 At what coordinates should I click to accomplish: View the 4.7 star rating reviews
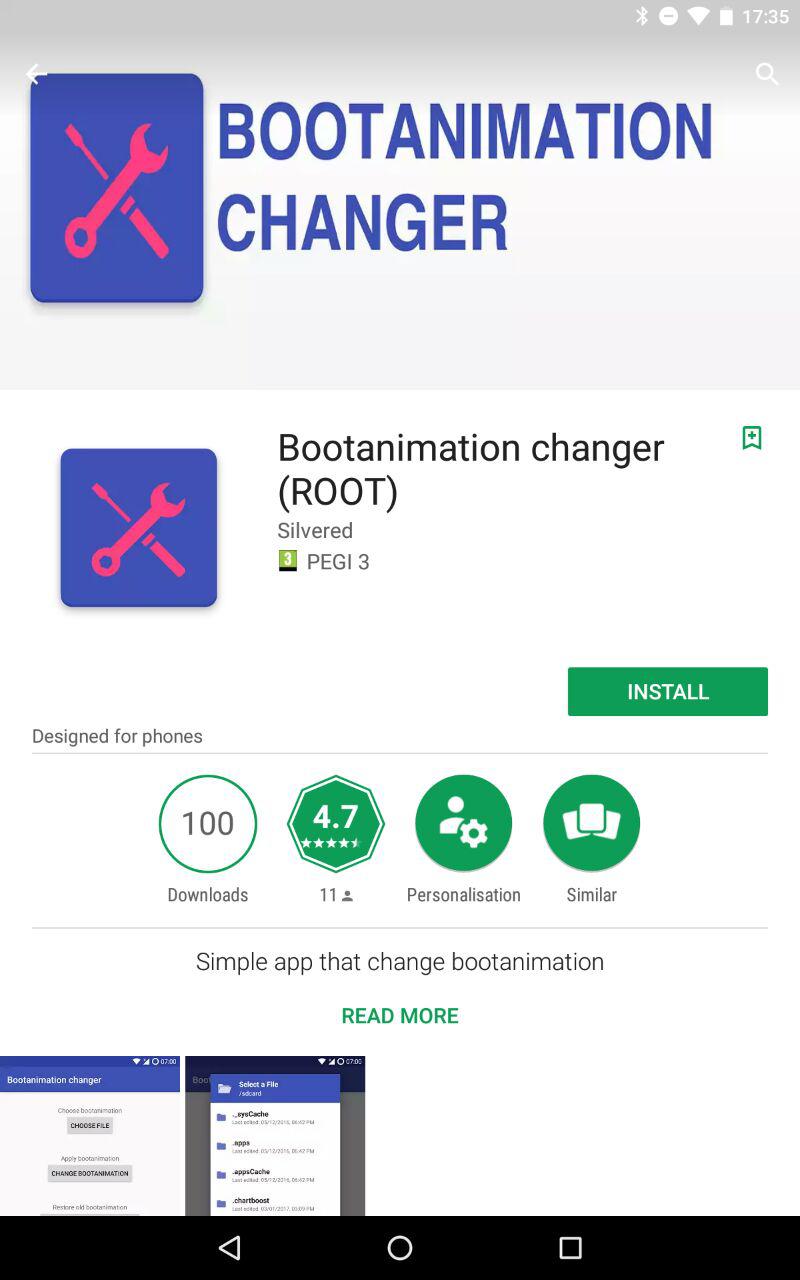pyautogui.click(x=336, y=823)
